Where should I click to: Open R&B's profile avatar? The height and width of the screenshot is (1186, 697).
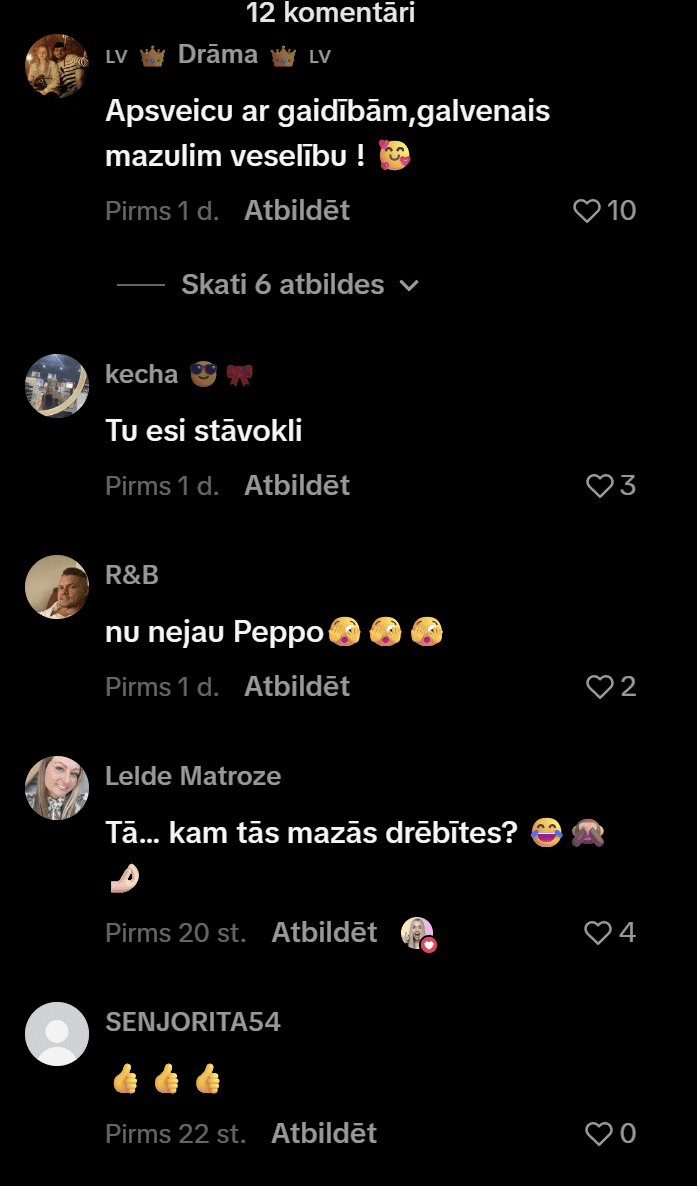(57, 587)
